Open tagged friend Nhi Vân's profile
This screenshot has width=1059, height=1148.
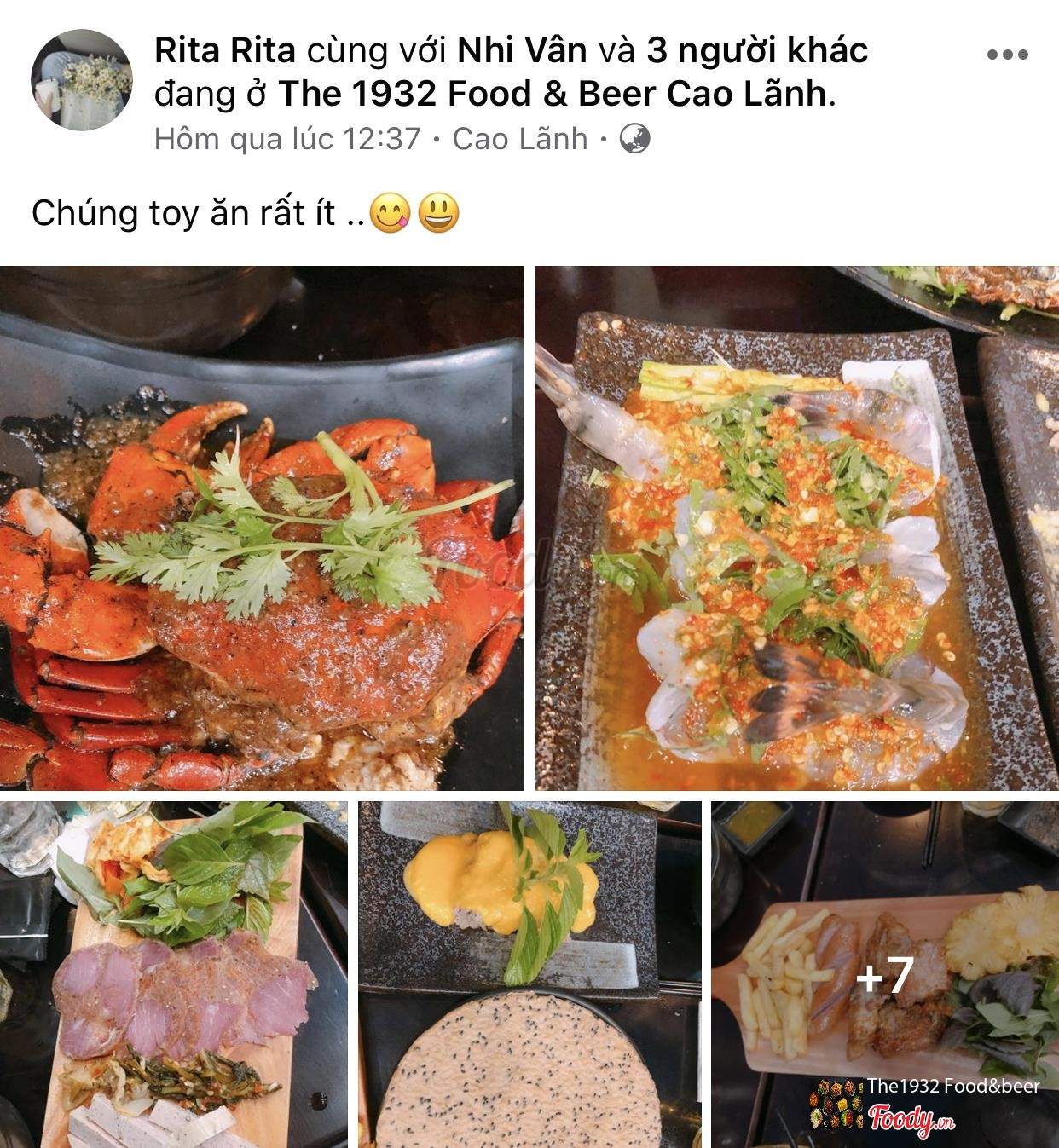click(x=522, y=51)
